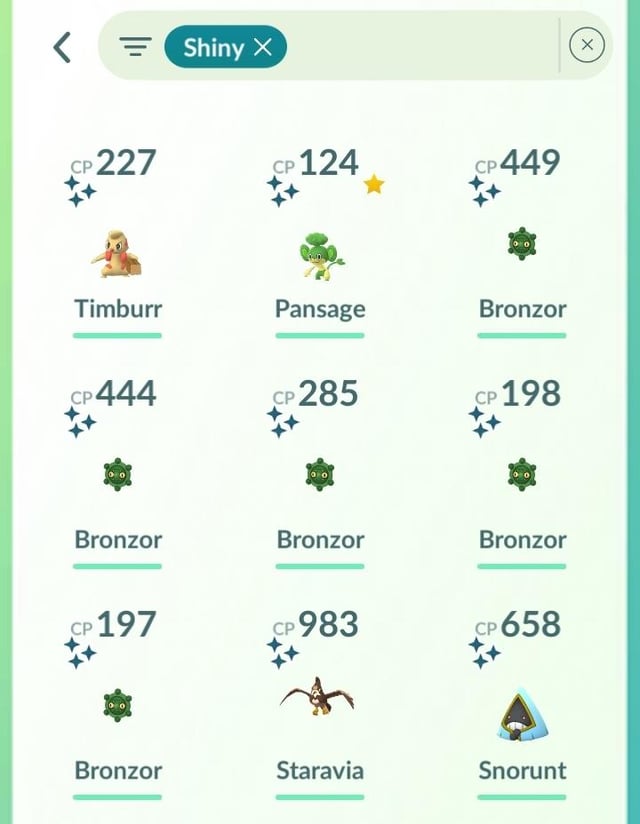Remove the Shiny filter chip
The height and width of the screenshot is (824, 640).
(x=263, y=46)
